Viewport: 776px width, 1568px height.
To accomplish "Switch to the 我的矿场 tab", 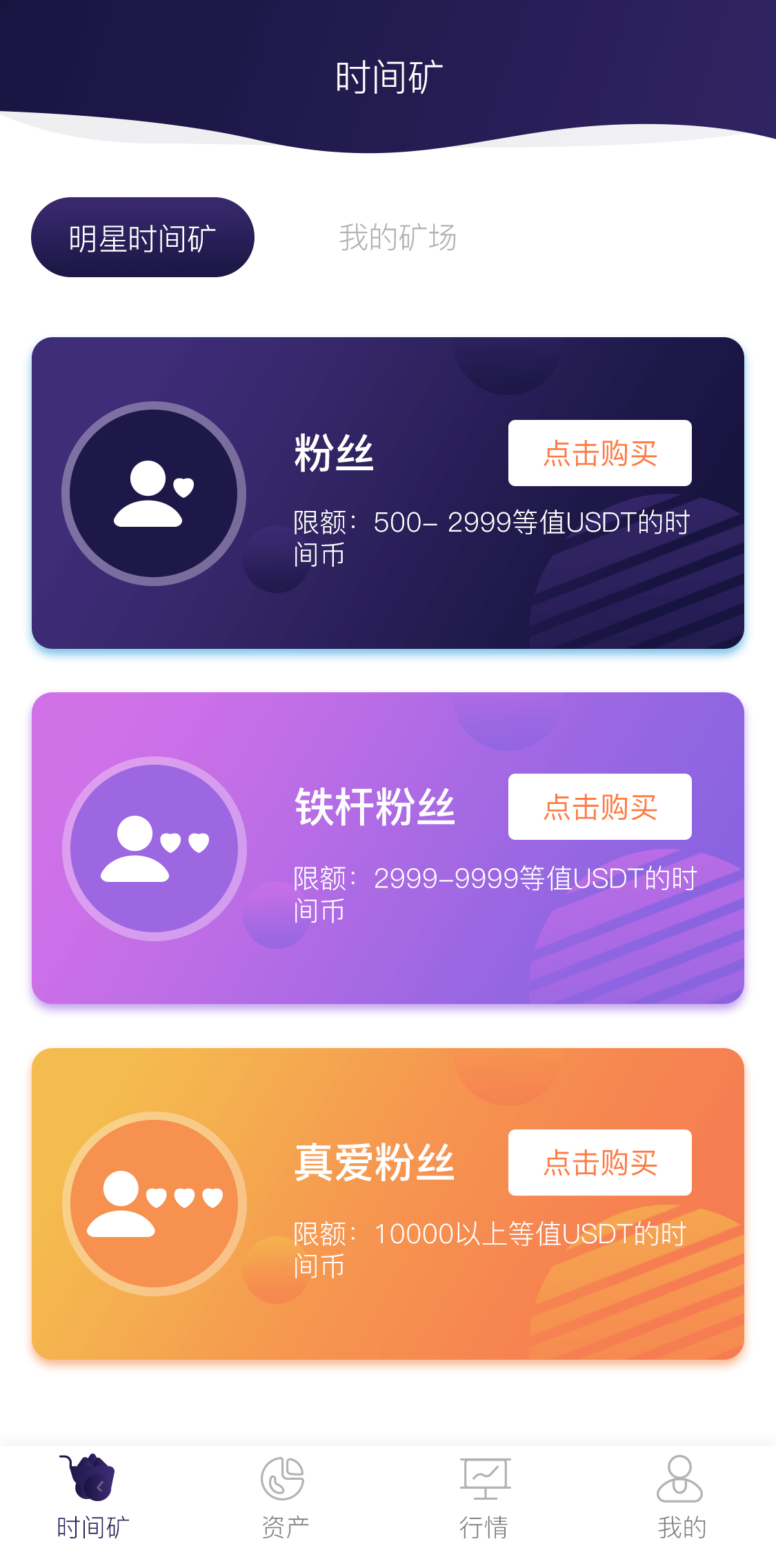I will pyautogui.click(x=397, y=237).
